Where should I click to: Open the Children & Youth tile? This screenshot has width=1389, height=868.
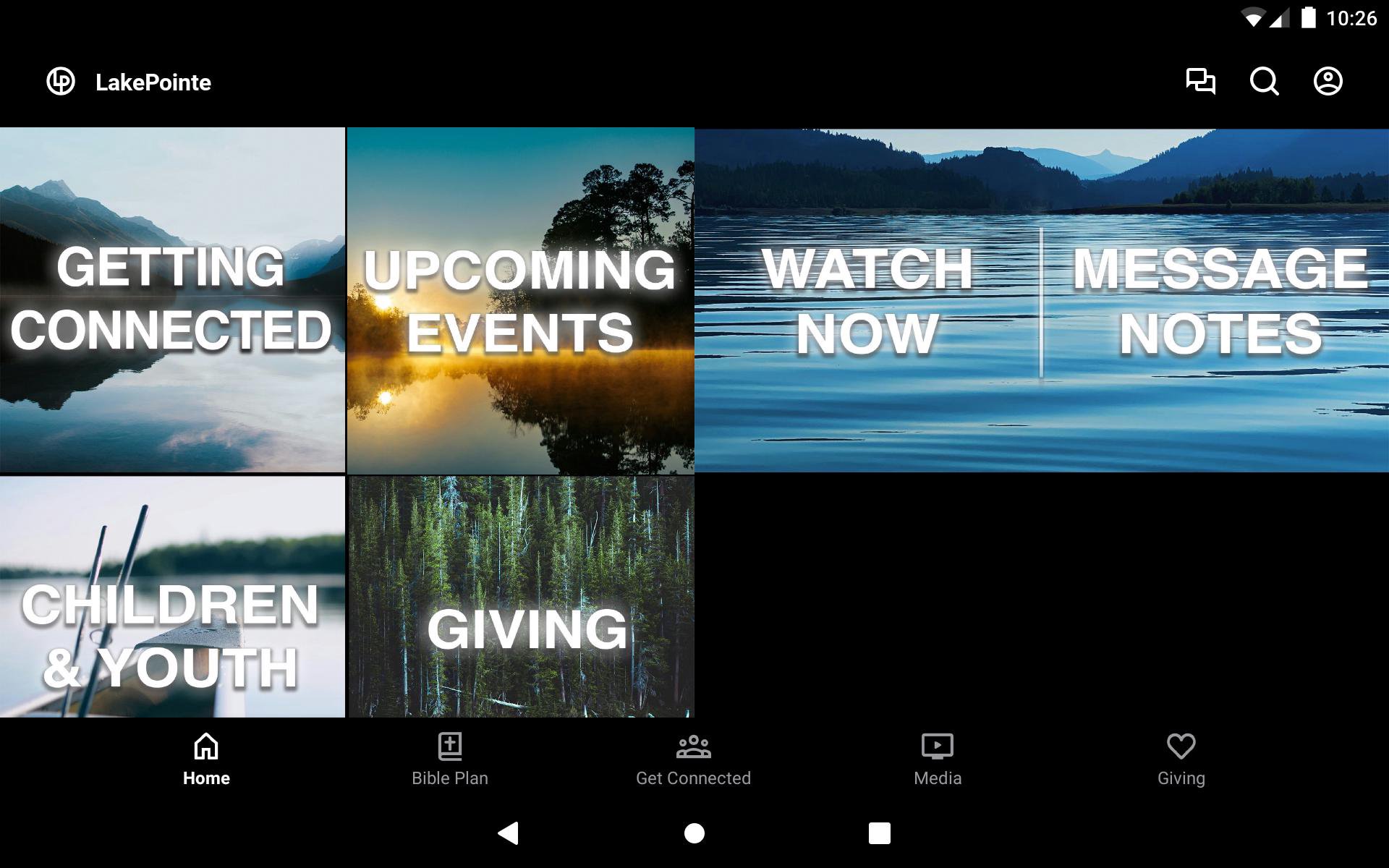(x=172, y=597)
